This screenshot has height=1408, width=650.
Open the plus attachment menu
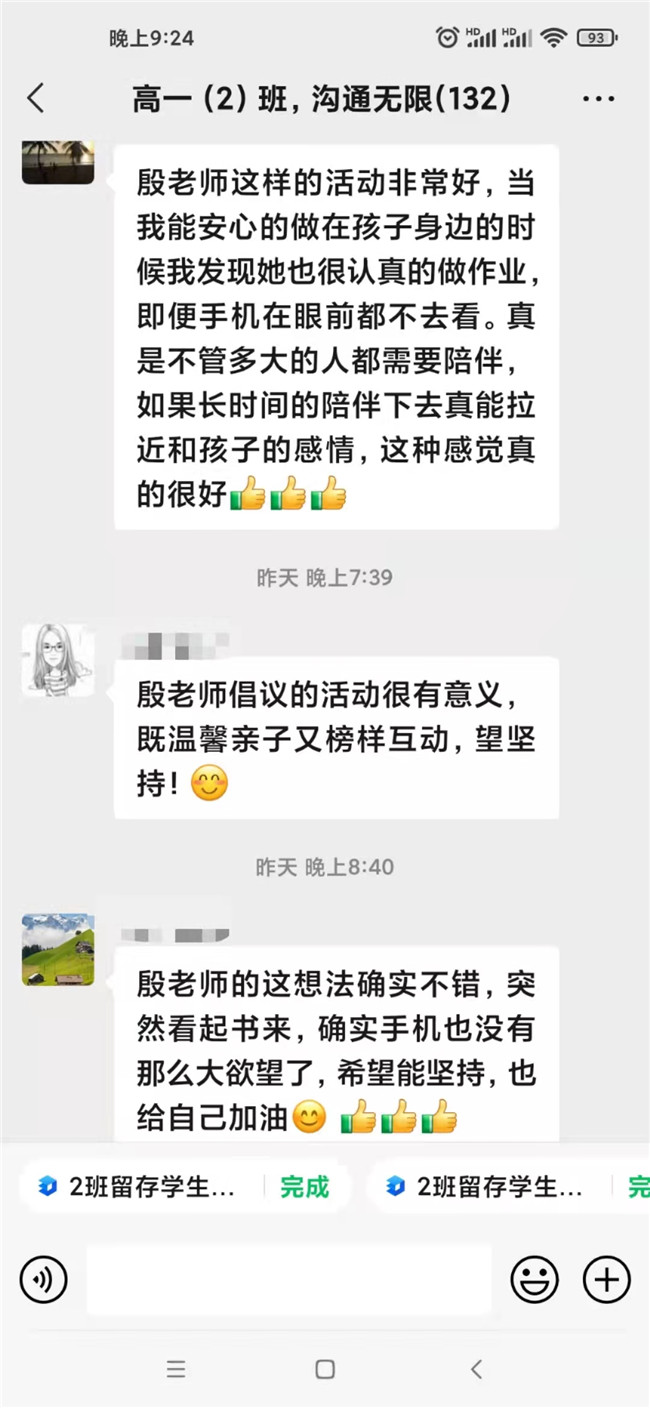click(607, 1279)
